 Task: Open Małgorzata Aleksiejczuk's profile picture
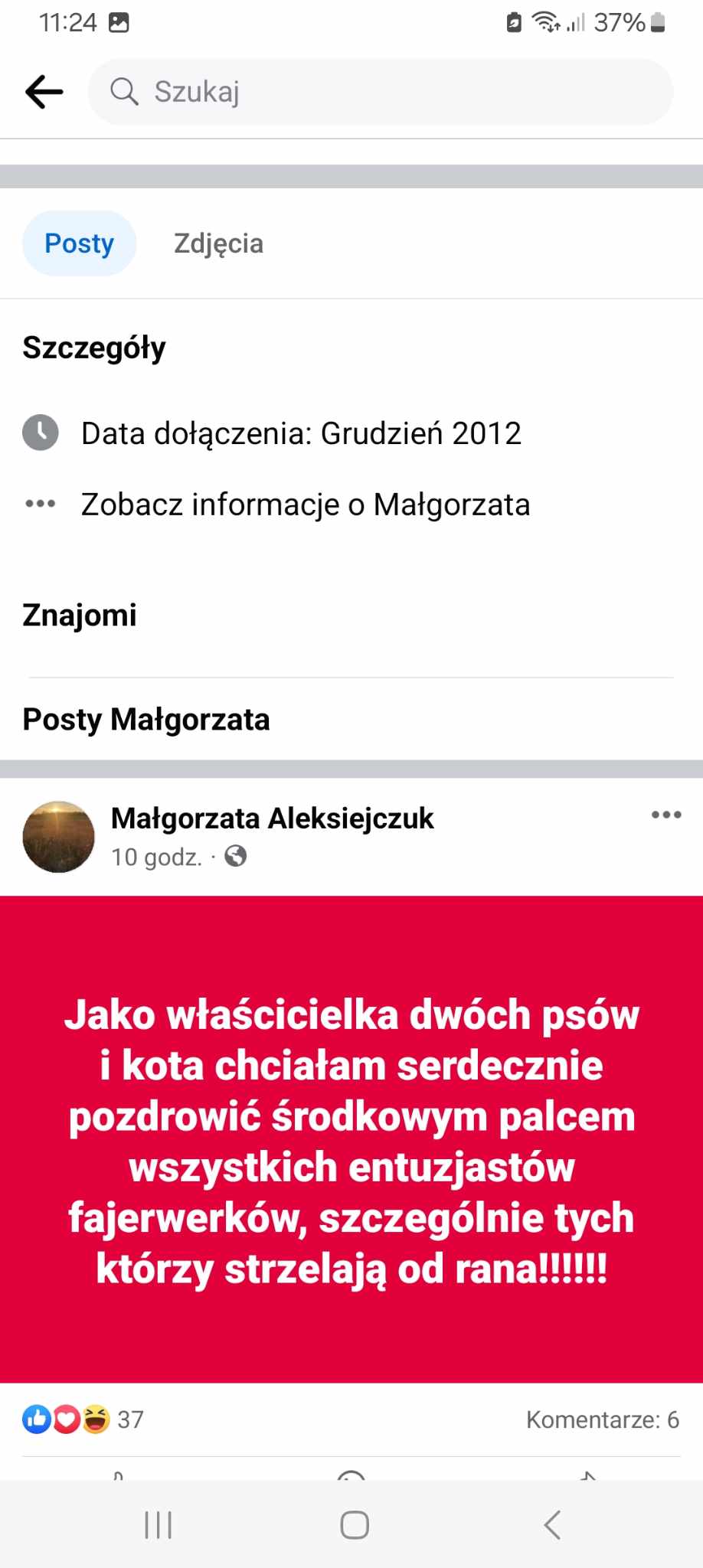59,837
